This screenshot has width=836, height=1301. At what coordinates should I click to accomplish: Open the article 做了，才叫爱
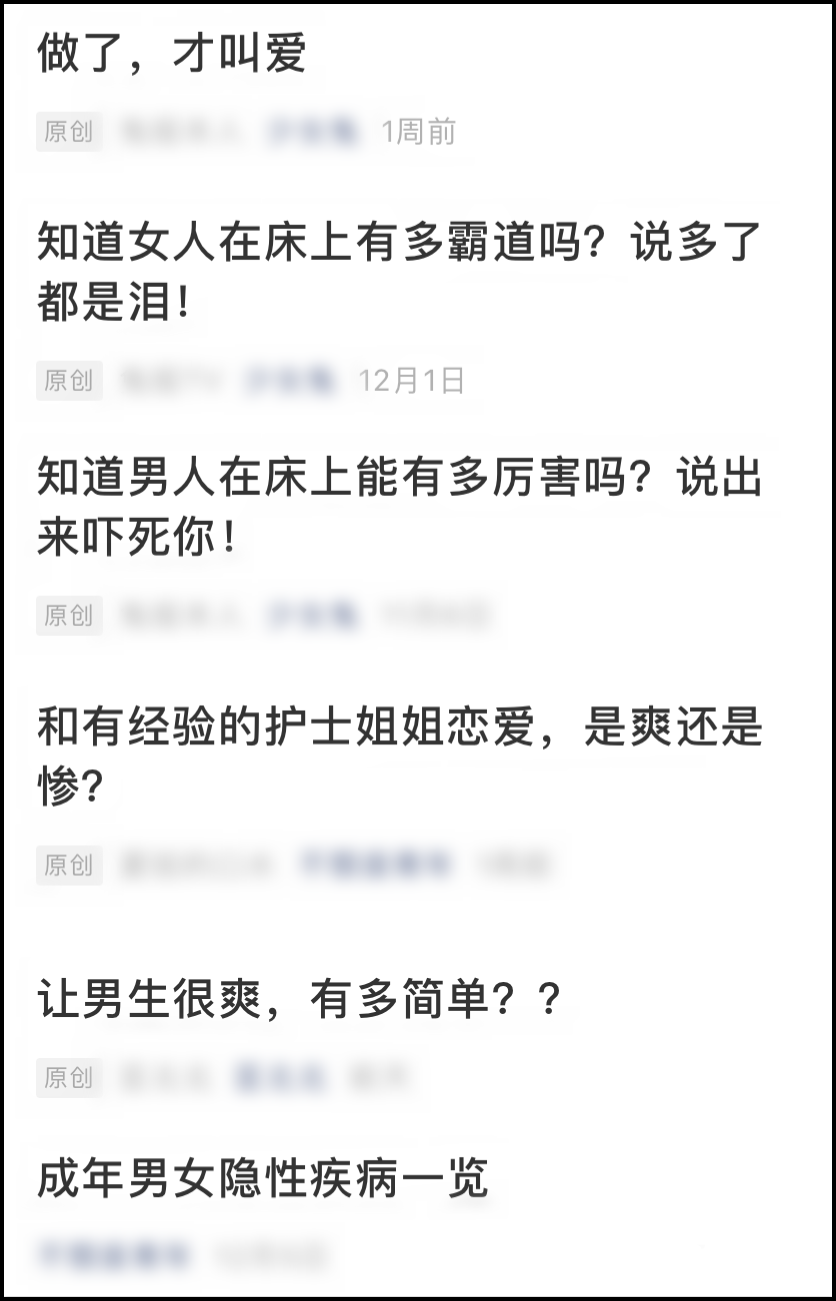click(x=172, y=54)
